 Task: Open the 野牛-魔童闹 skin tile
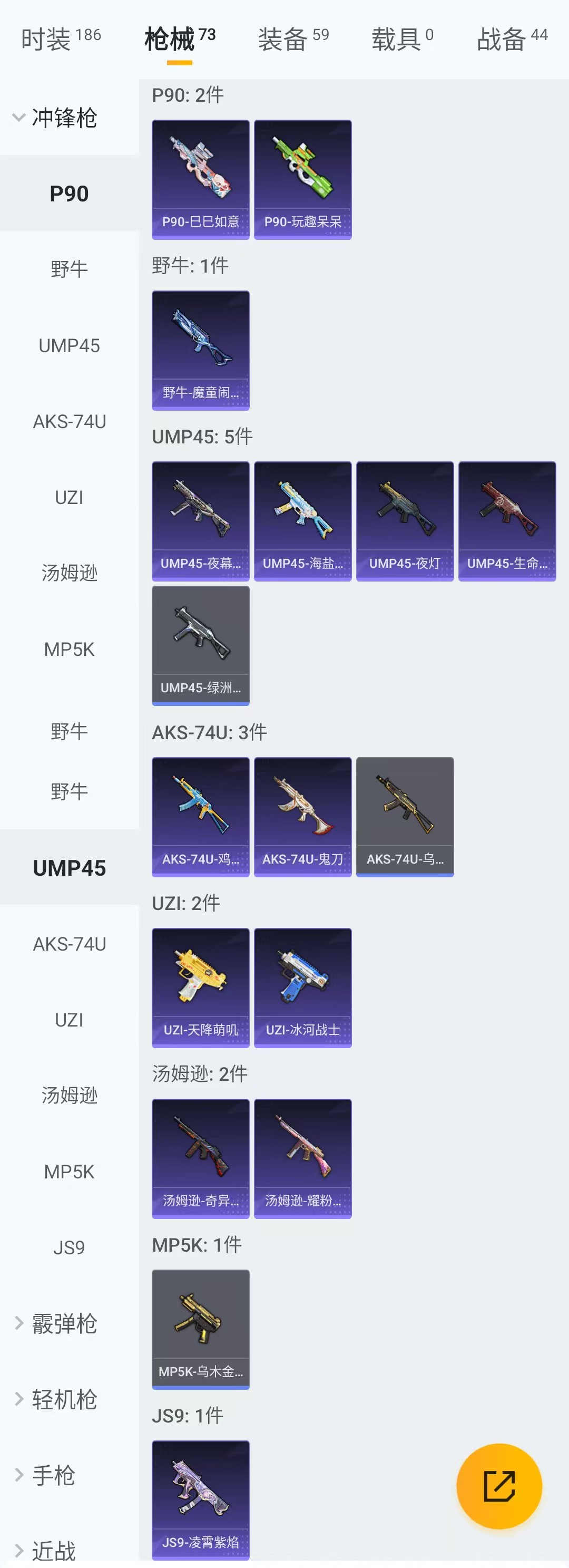coord(200,350)
